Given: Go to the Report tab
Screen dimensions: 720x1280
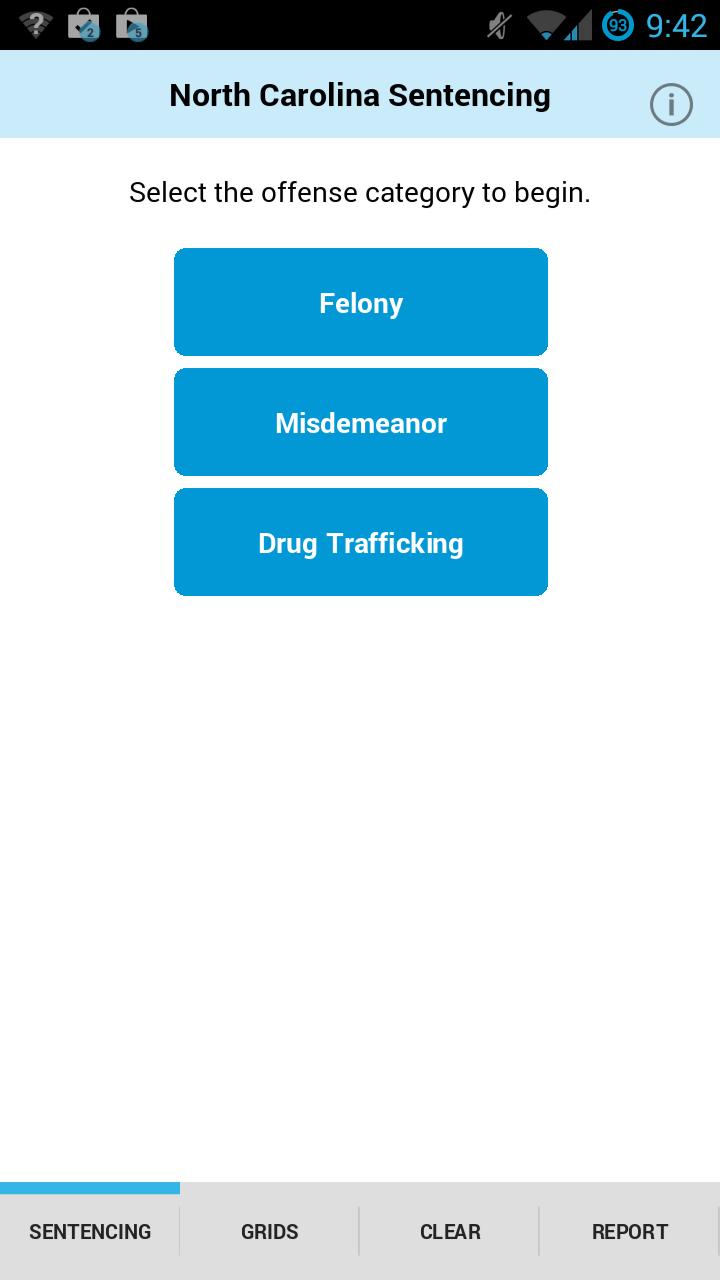Looking at the screenshot, I should [630, 1231].
